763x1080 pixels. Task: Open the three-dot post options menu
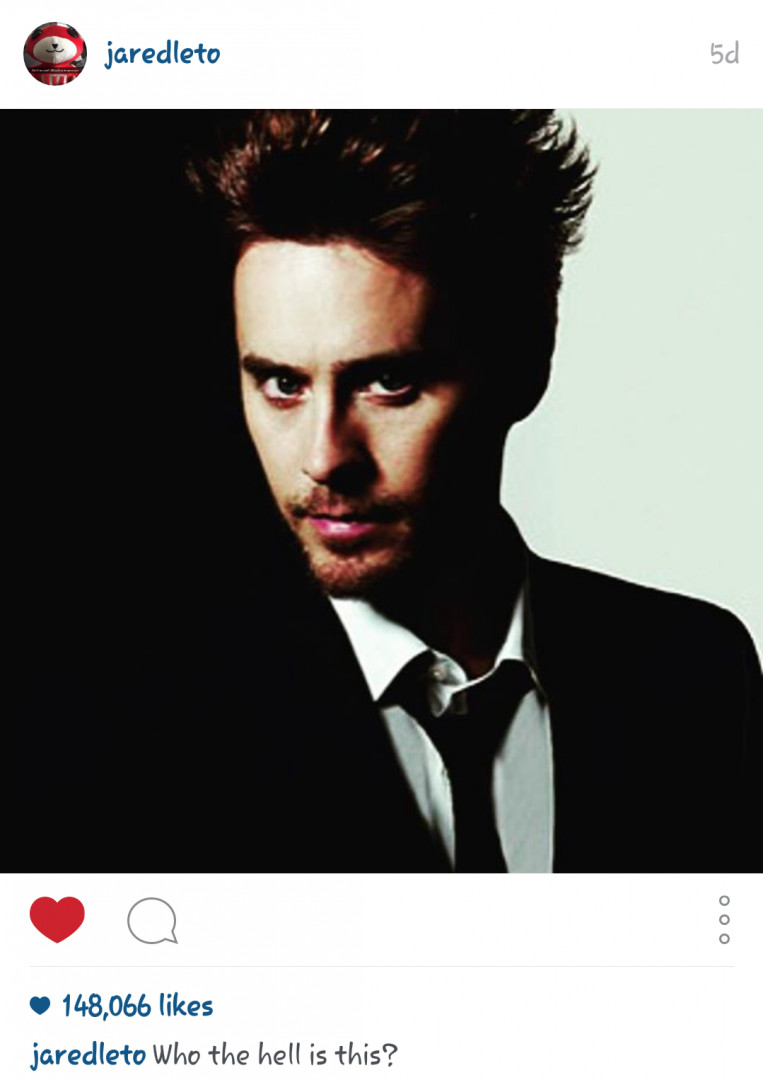pos(724,919)
